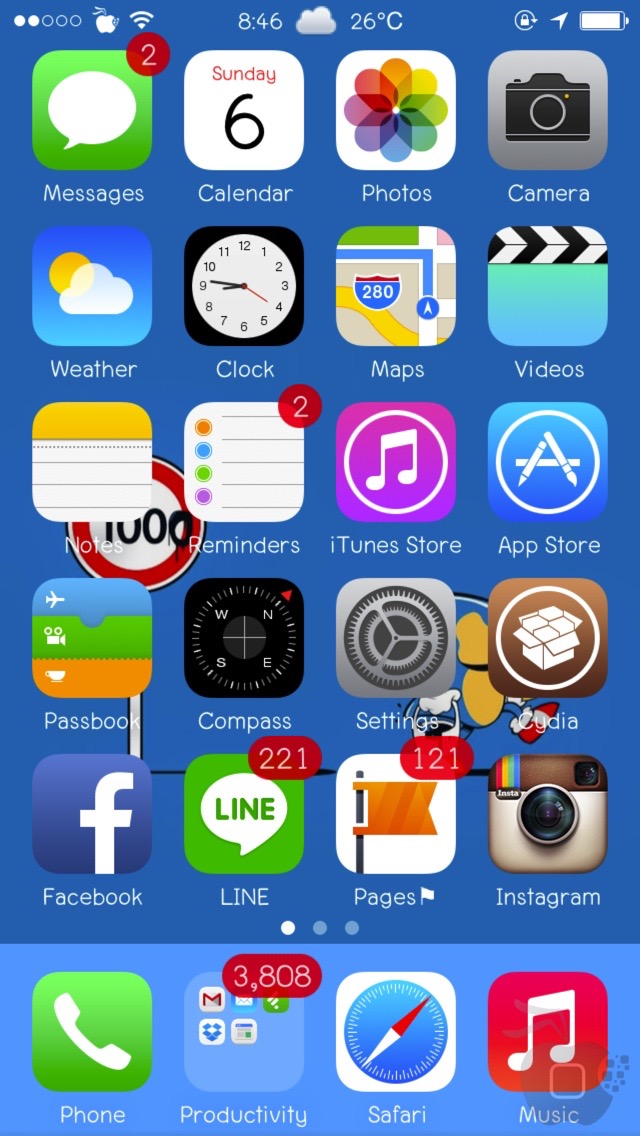Launch Instagram
The image size is (640, 1136).
[548, 815]
